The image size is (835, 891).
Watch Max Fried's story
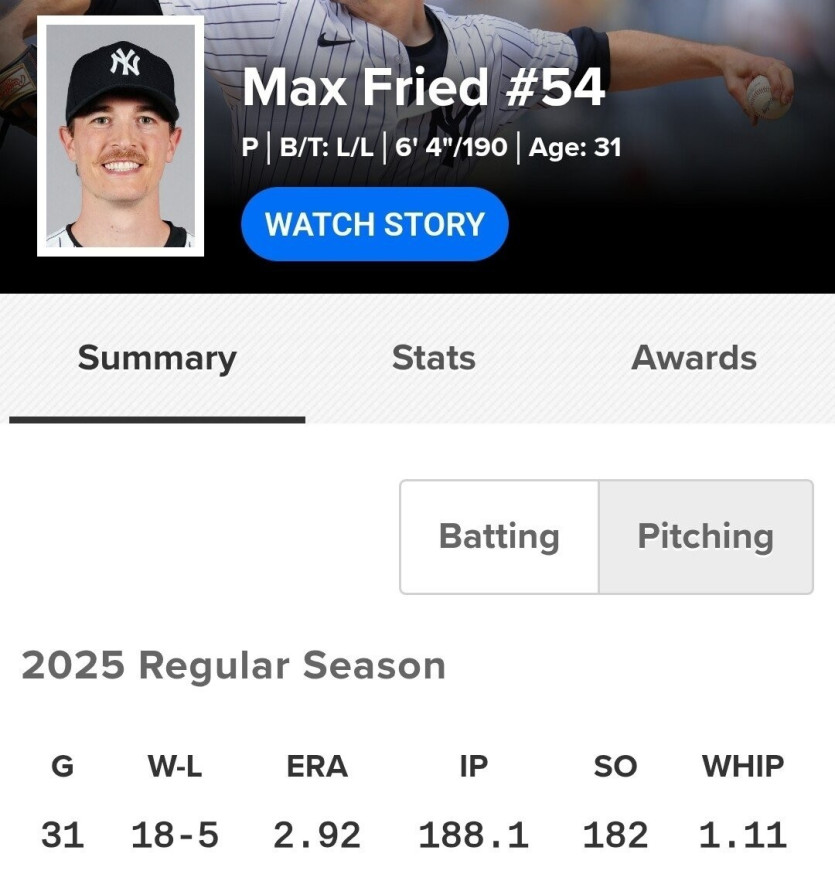tap(375, 224)
